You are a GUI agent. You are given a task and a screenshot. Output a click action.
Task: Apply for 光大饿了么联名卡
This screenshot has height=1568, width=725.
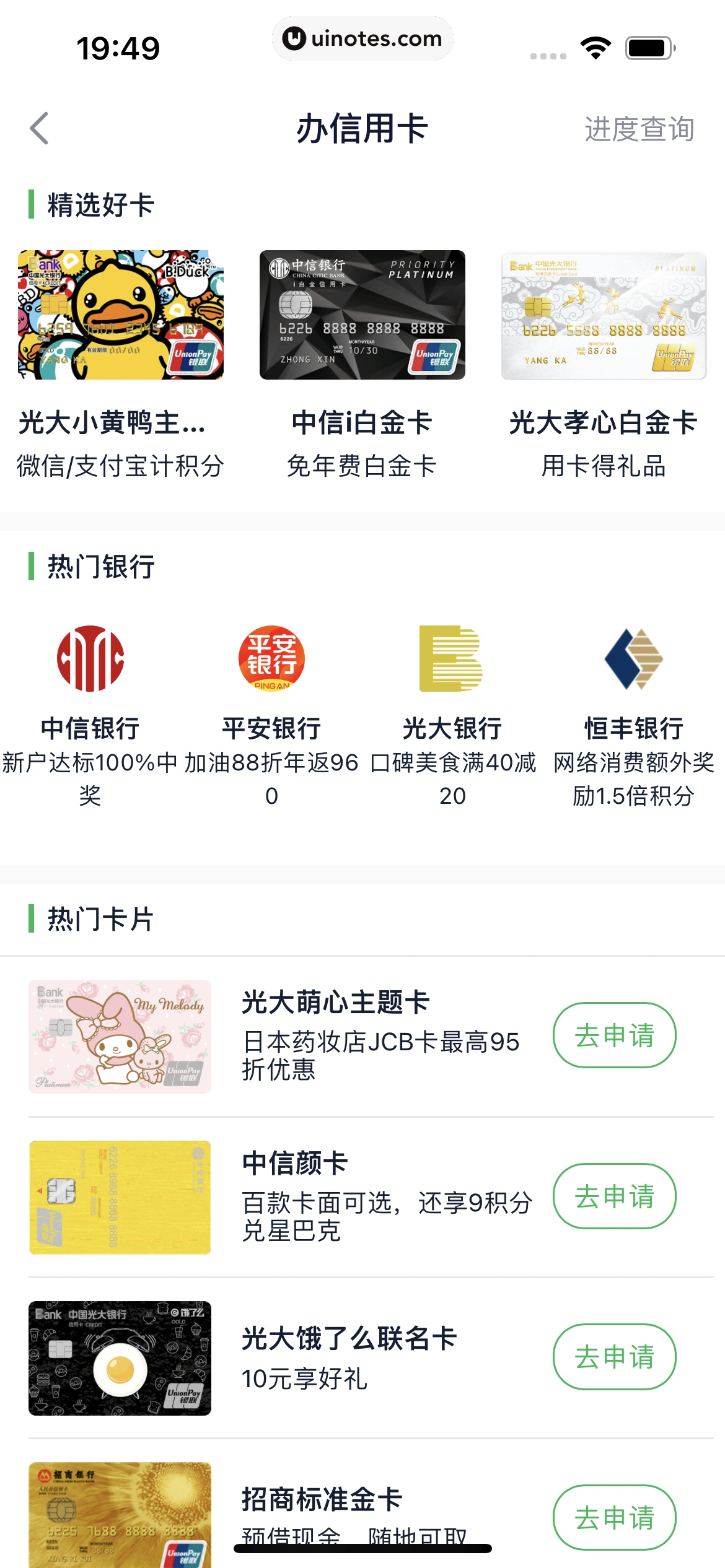point(613,1356)
